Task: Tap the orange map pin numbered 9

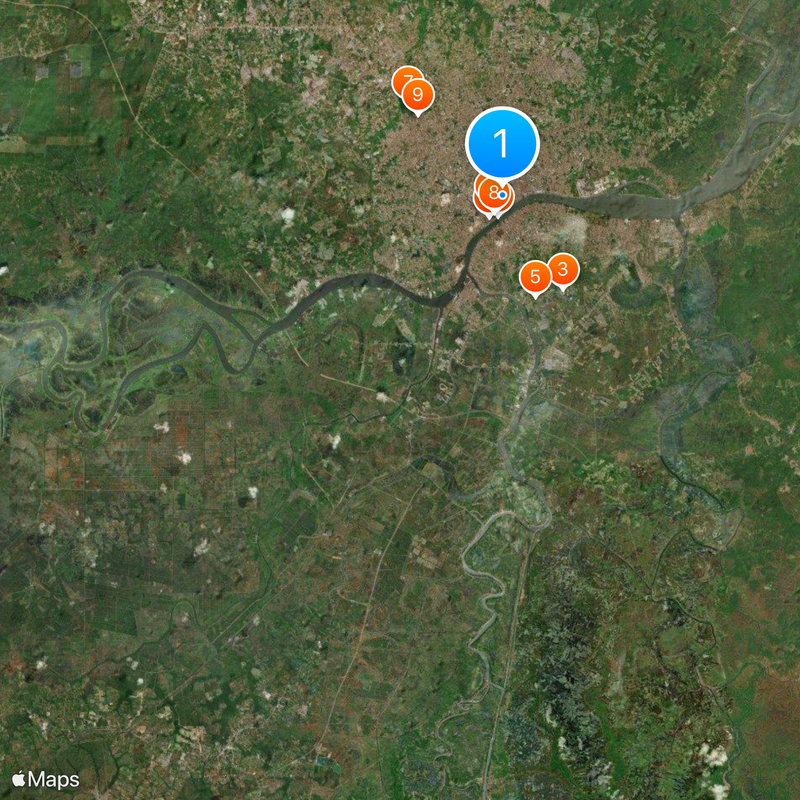Action: point(419,96)
